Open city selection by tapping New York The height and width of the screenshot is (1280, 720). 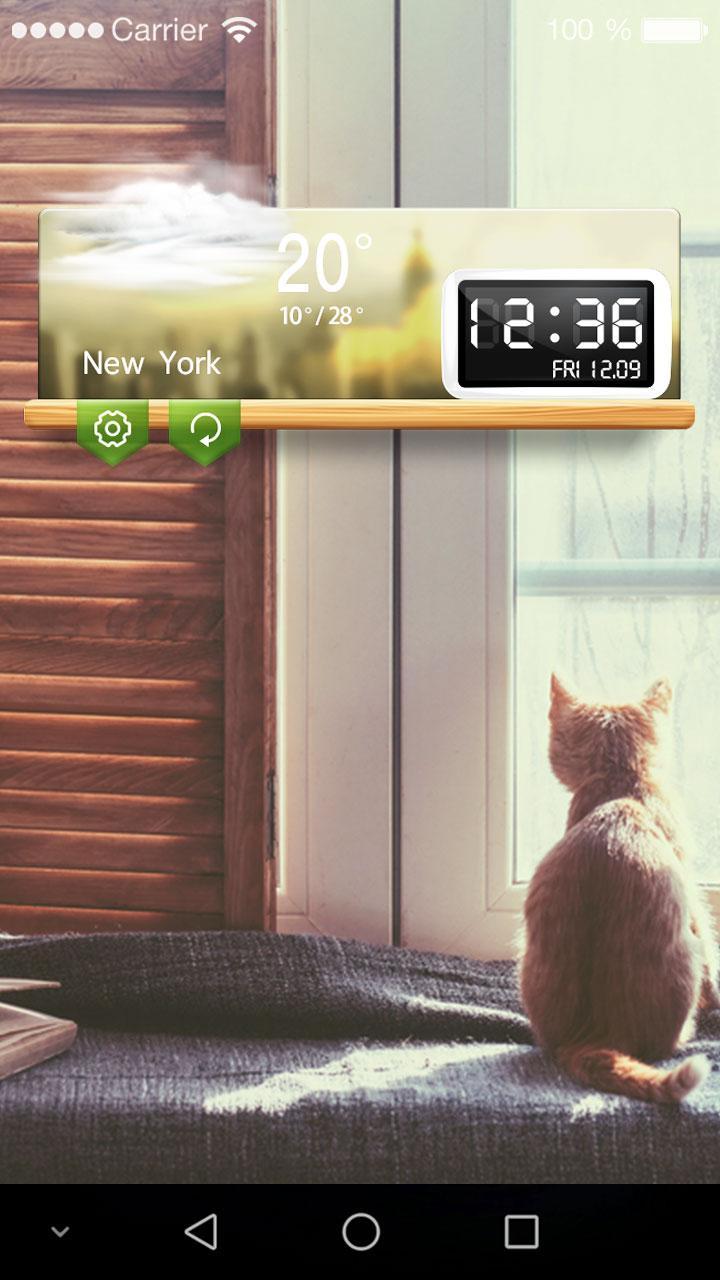(154, 364)
